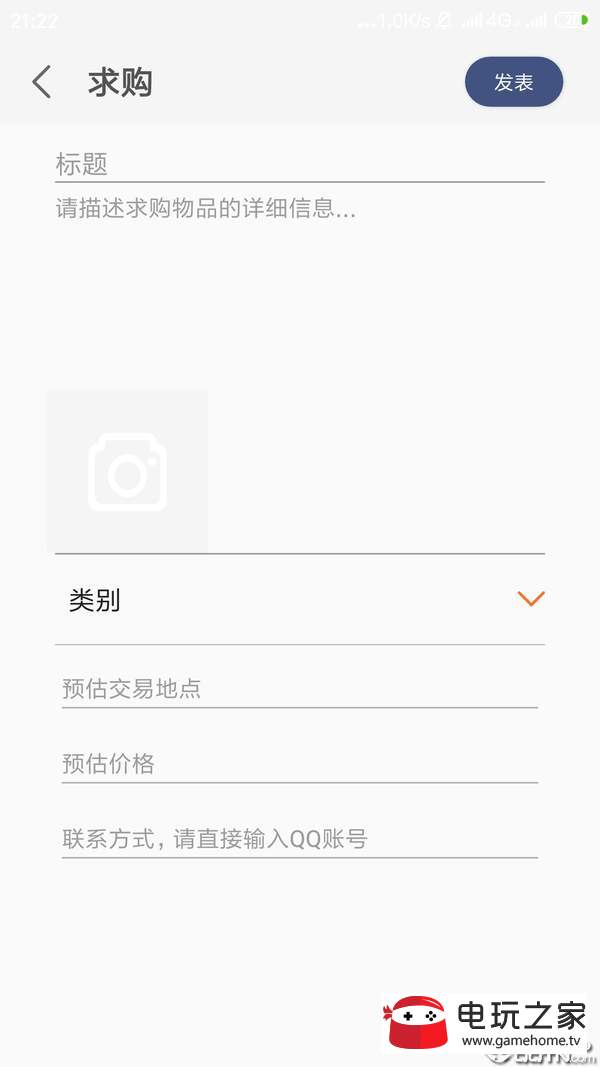Go back using the top-left arrow
The image size is (600, 1067).
(41, 82)
